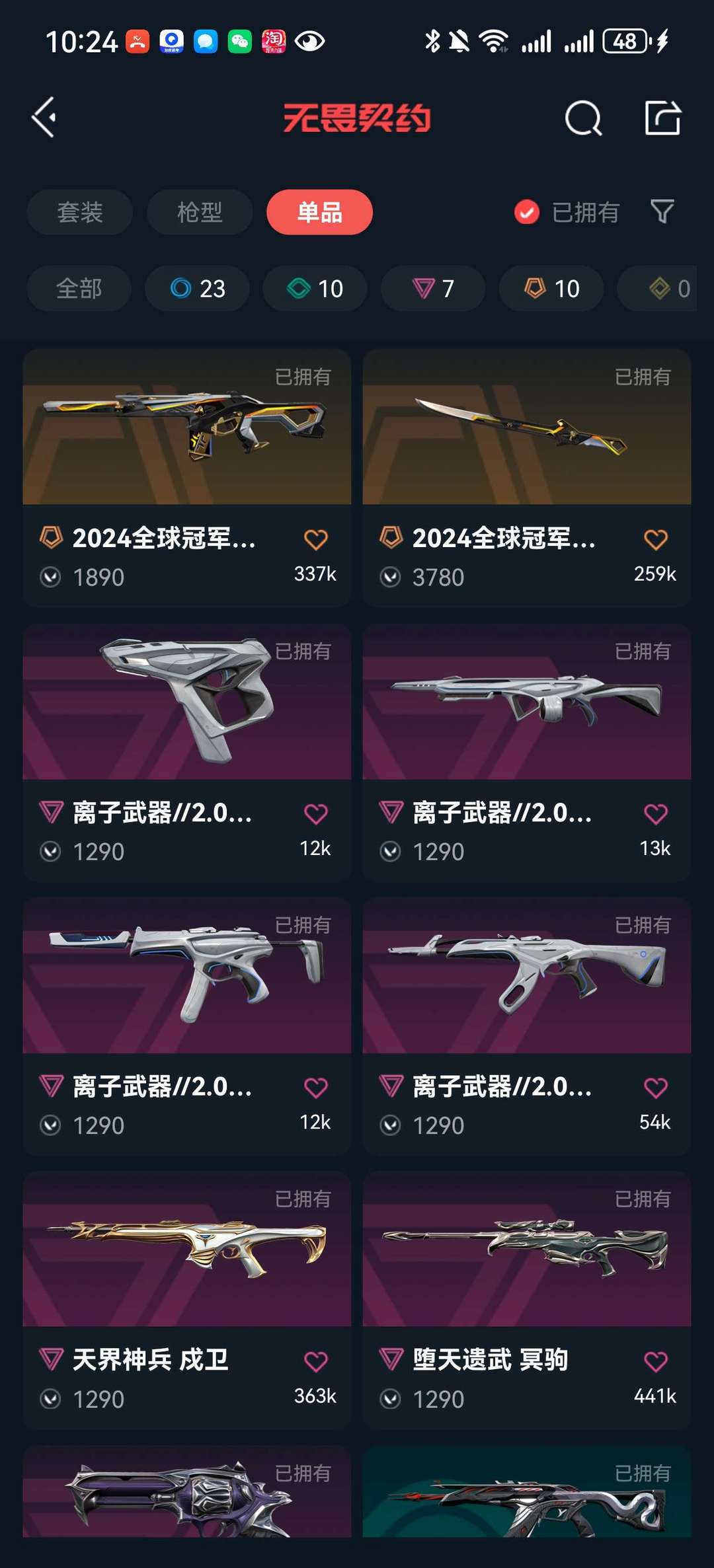Select the 单品 tab
The height and width of the screenshot is (1568, 714).
319,212
